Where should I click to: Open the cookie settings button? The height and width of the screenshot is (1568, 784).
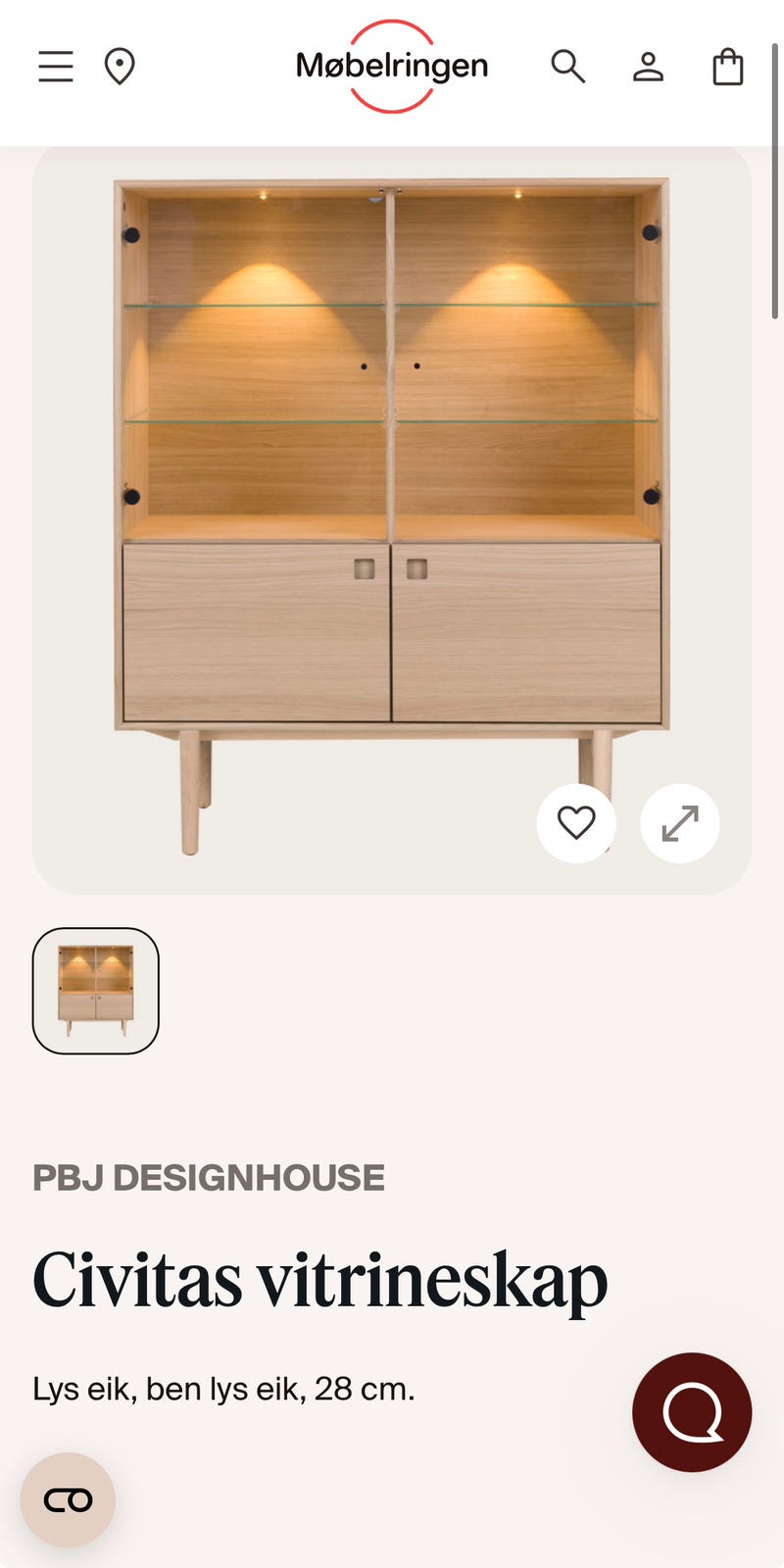point(68,1499)
